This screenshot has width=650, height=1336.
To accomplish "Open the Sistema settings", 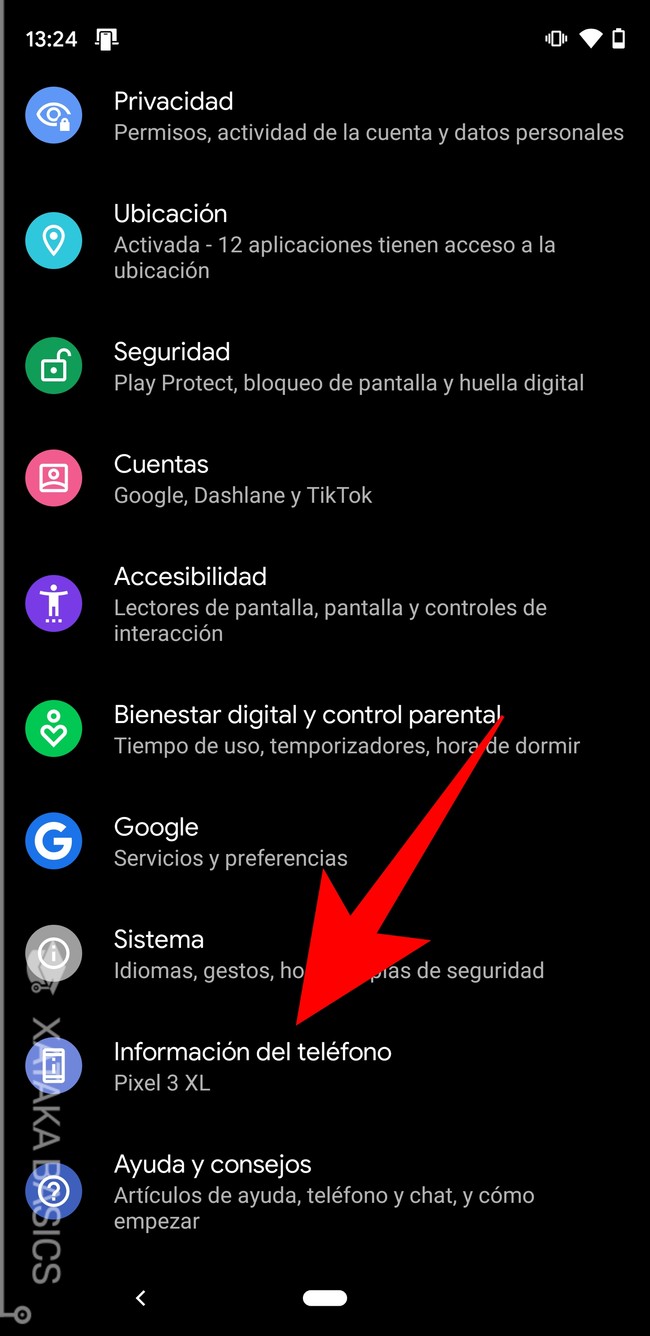I will click(325, 954).
